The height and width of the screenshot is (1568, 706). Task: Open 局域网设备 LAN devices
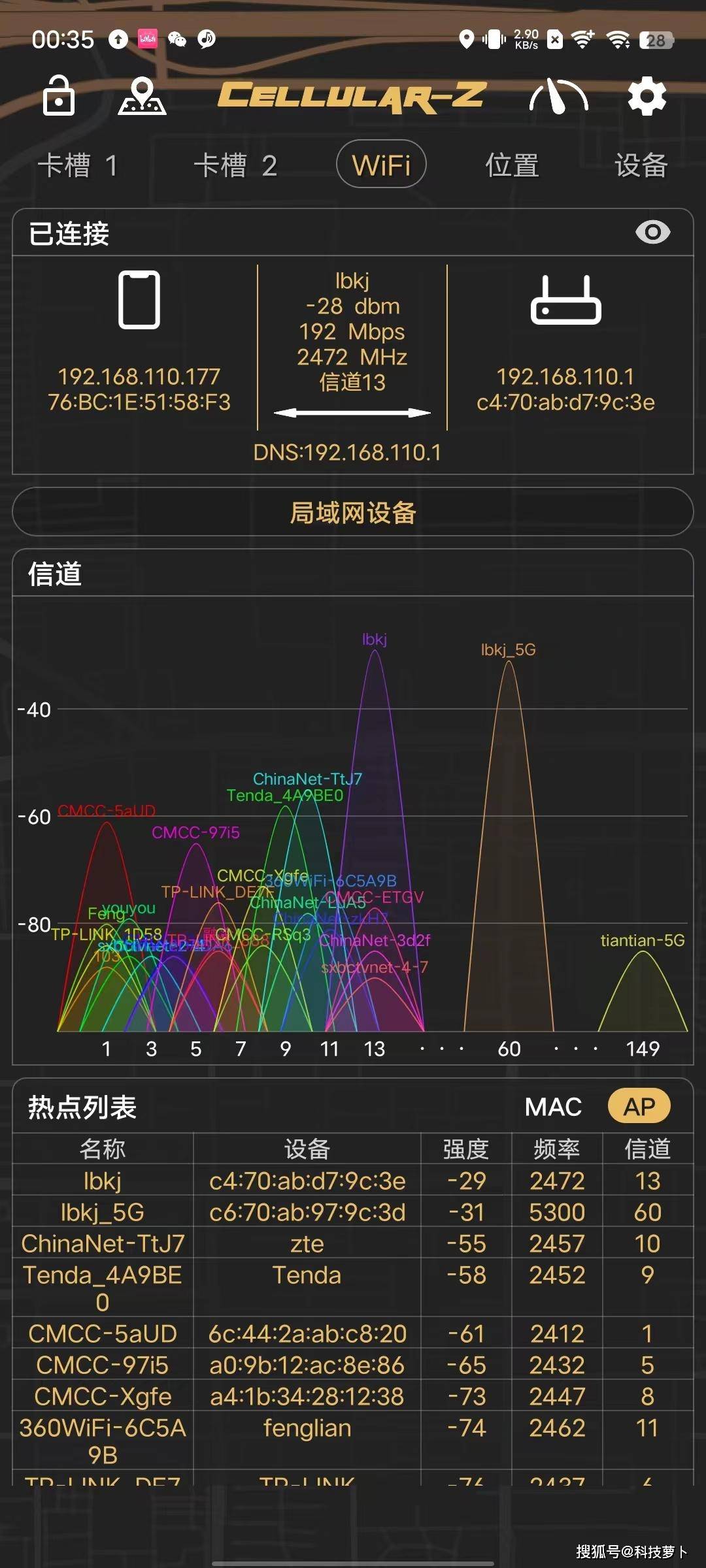point(353,512)
